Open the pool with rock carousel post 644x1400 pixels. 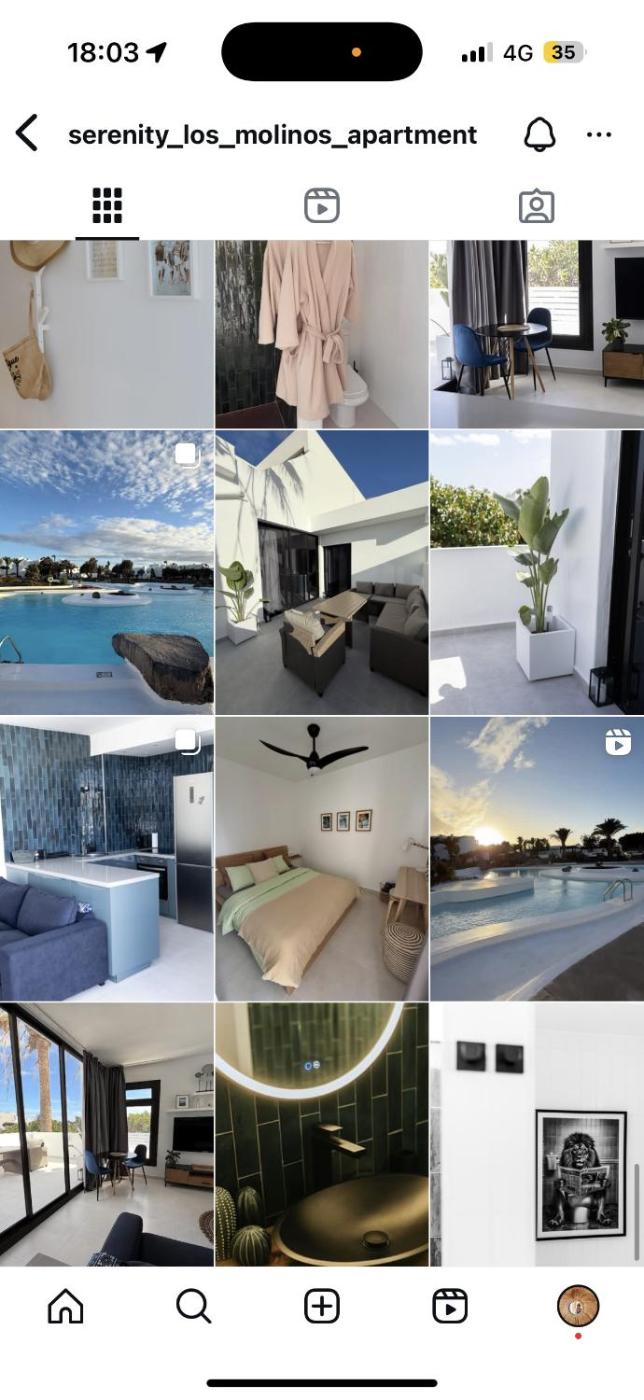coord(106,572)
